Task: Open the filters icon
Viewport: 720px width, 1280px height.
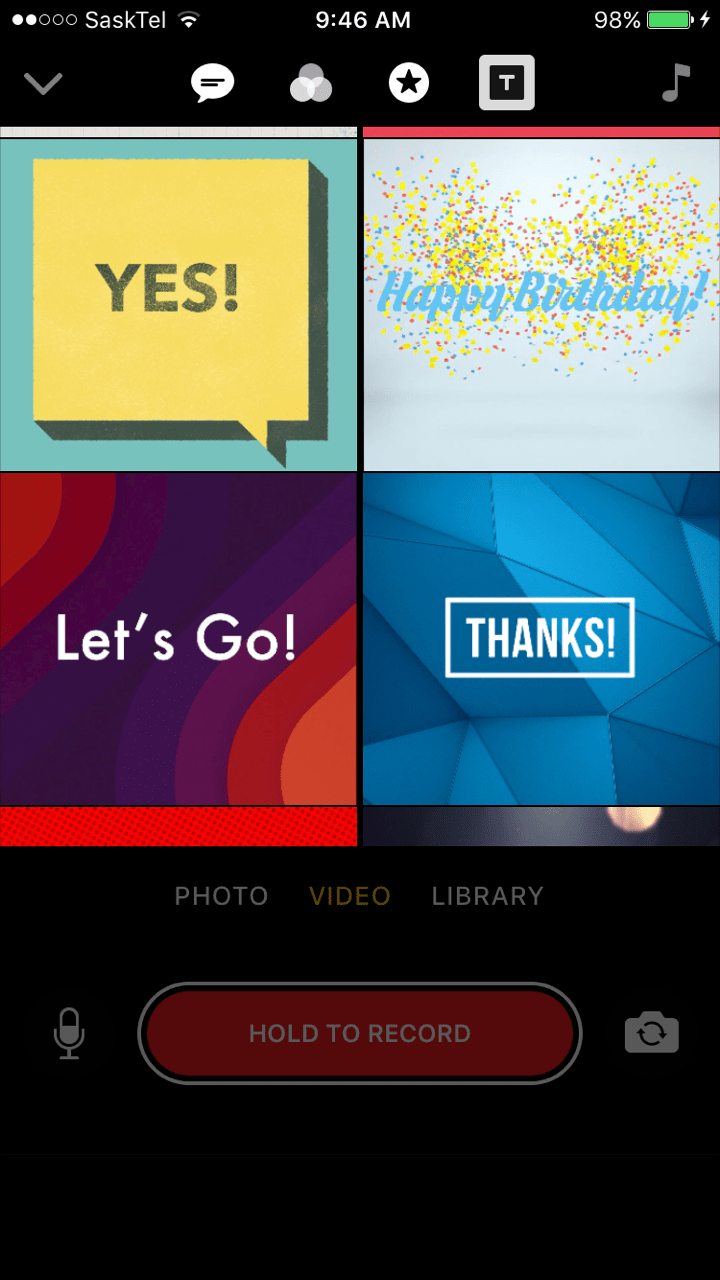Action: 310,84
